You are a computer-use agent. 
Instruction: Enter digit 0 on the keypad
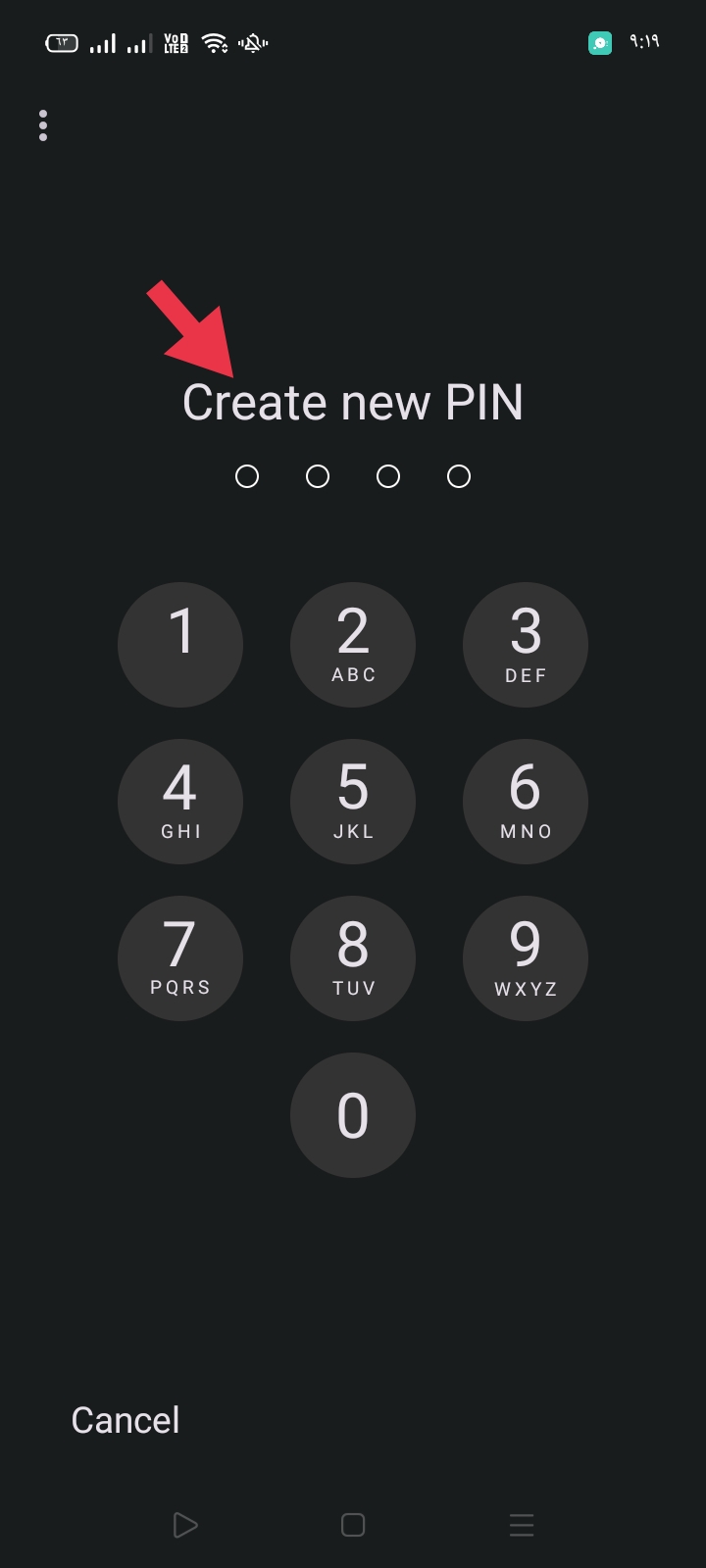[x=353, y=1115]
